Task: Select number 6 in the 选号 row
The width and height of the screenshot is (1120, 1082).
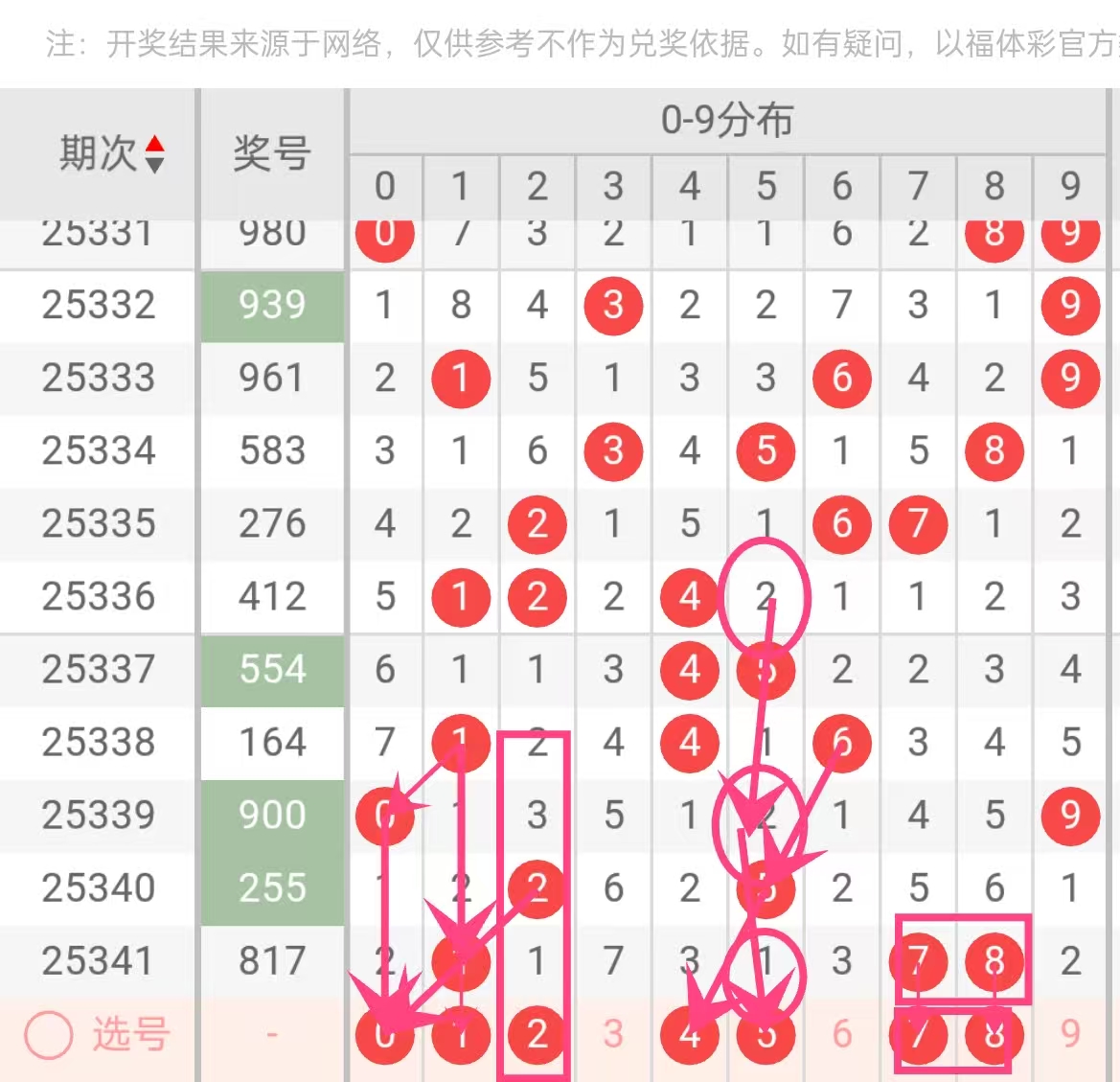Action: coord(842,1034)
